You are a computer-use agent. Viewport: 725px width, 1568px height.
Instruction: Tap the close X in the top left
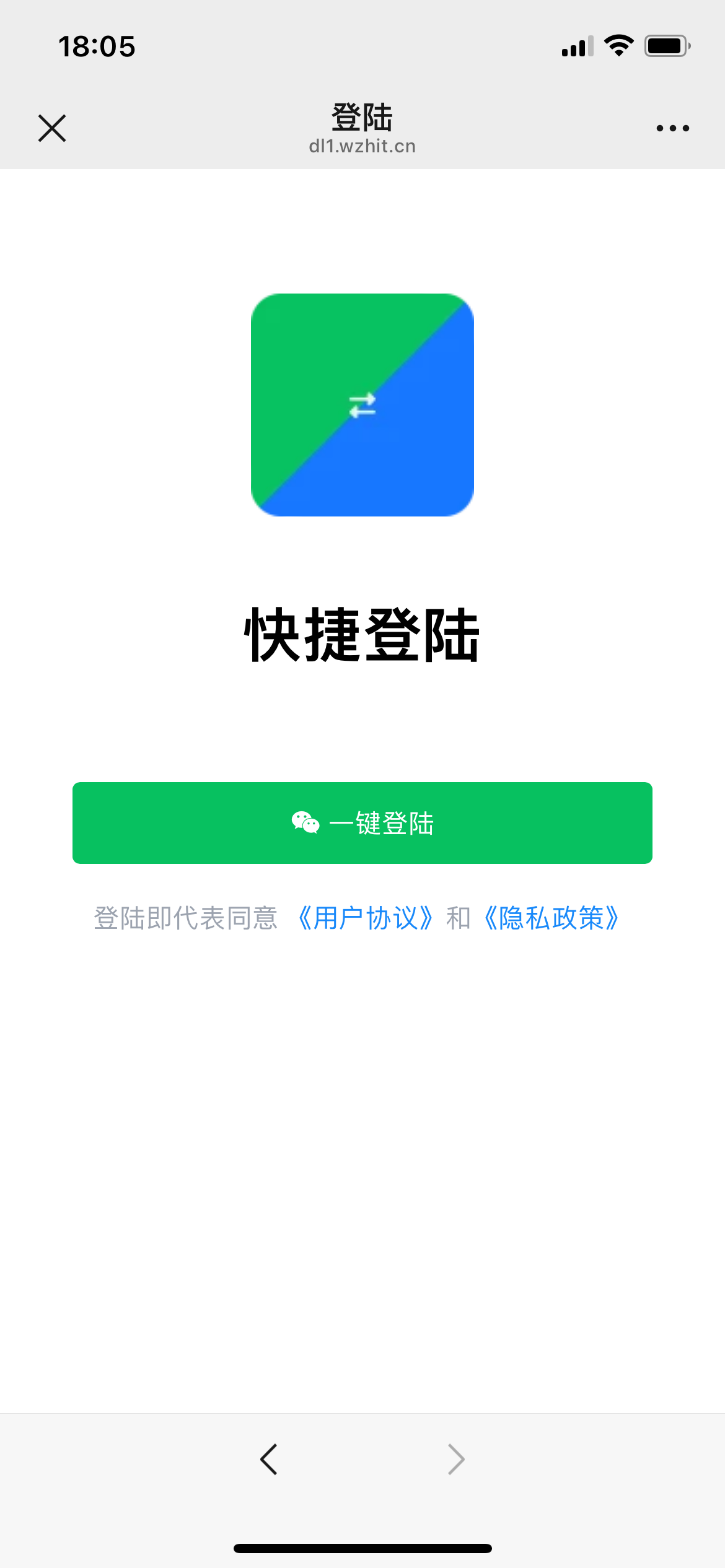point(52,128)
